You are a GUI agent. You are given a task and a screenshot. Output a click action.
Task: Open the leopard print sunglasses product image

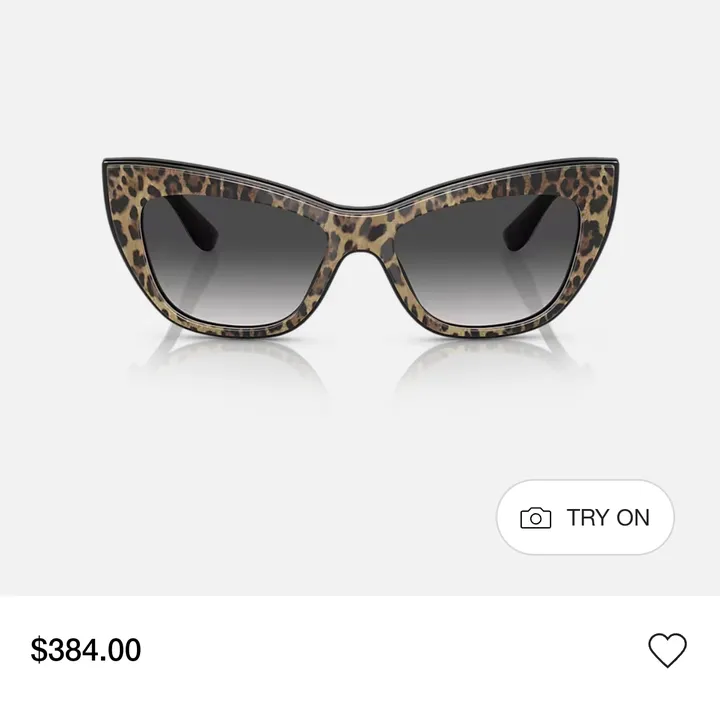click(x=360, y=250)
